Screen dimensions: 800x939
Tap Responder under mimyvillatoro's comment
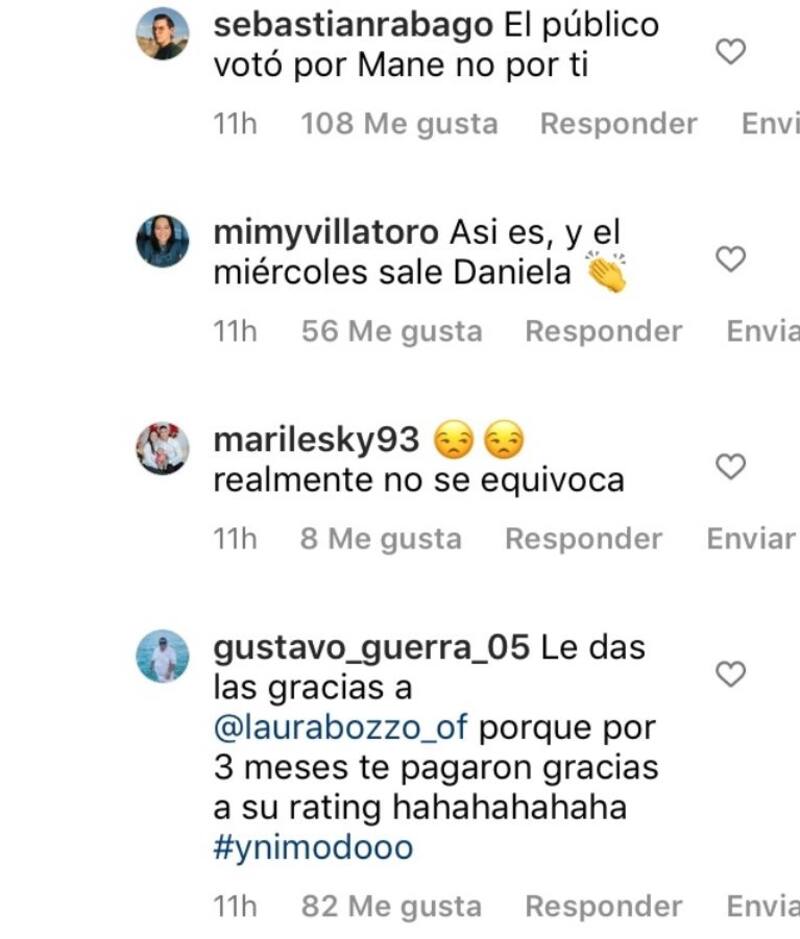coord(603,331)
